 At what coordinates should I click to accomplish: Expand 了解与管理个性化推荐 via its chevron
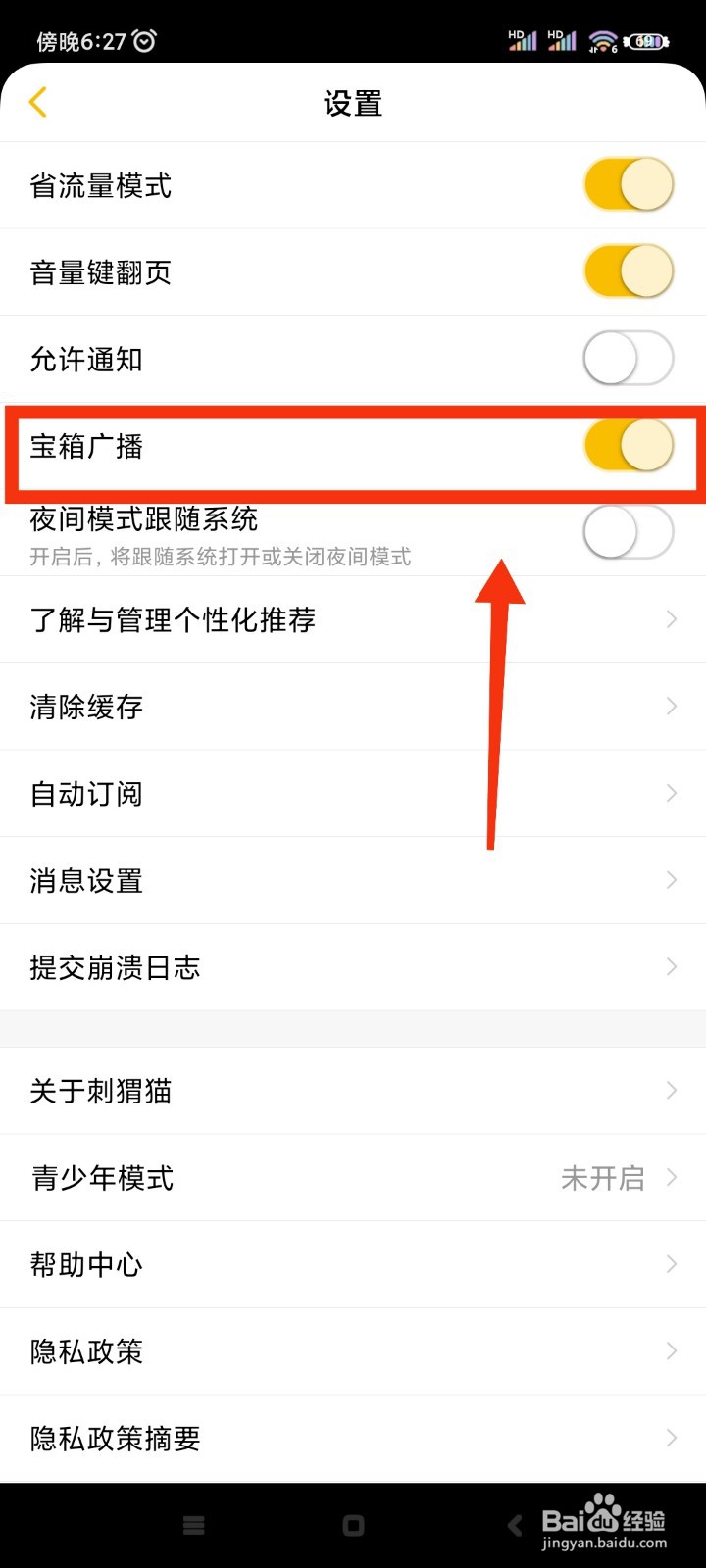tap(671, 619)
